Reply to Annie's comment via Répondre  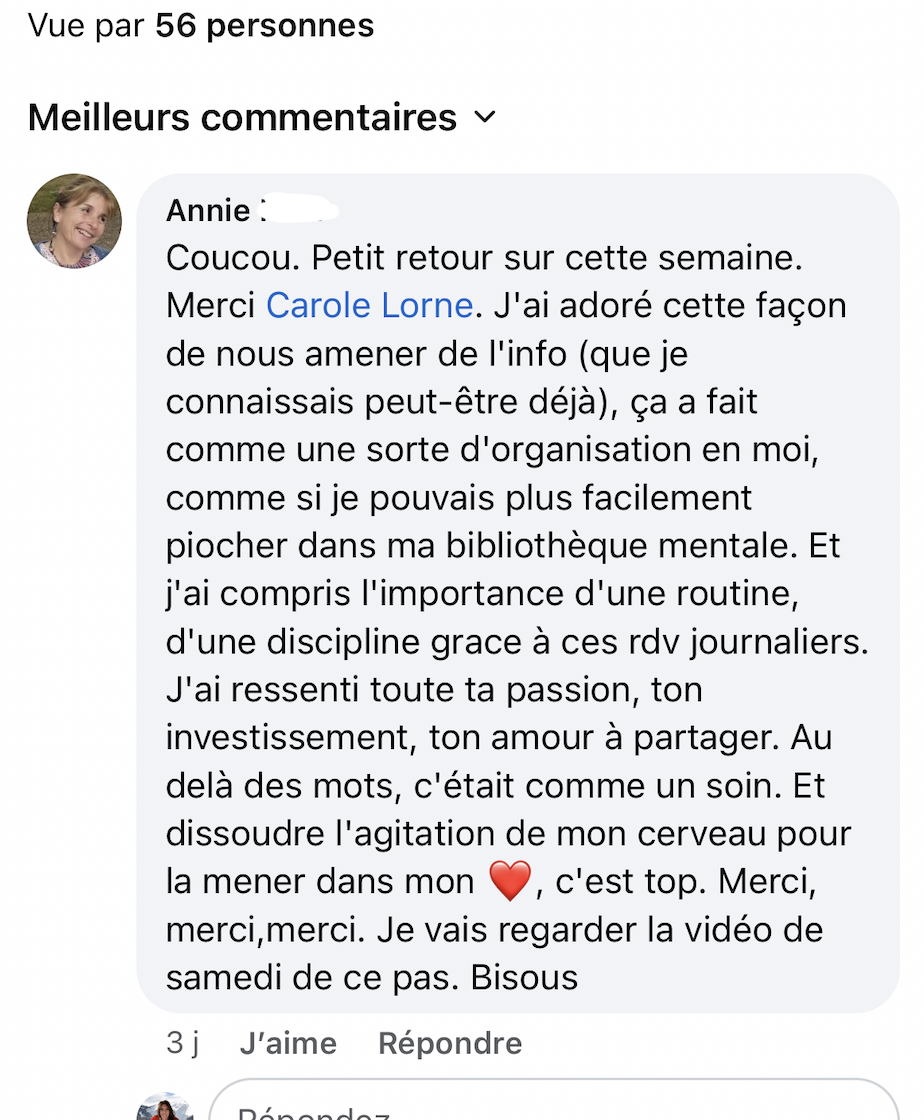point(450,1043)
